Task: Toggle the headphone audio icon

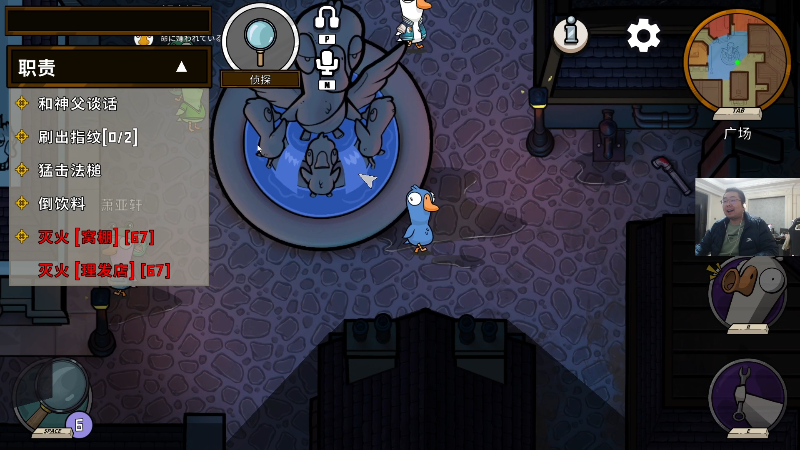Action: [327, 18]
